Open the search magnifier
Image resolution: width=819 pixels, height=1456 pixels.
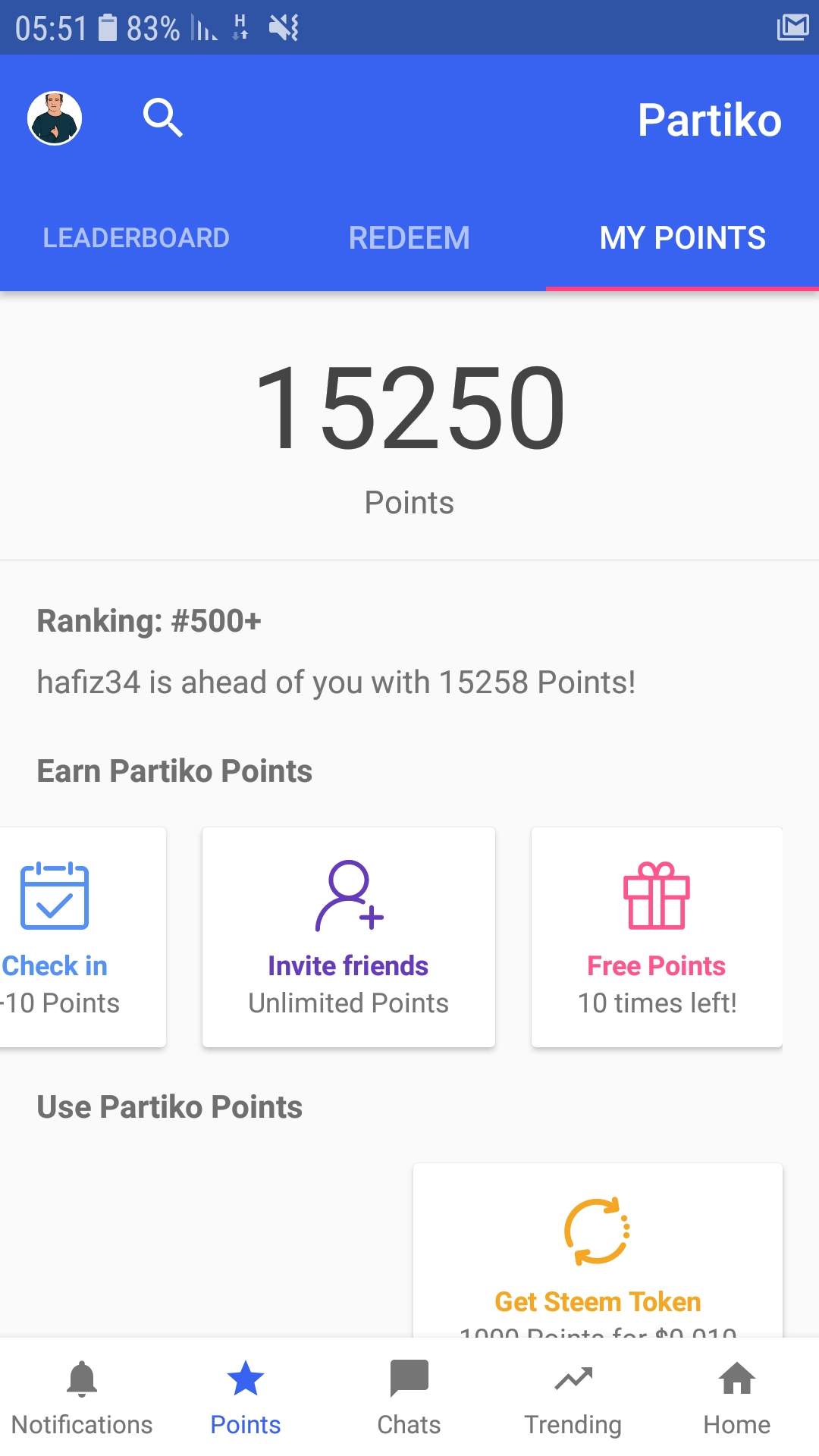pos(162,118)
